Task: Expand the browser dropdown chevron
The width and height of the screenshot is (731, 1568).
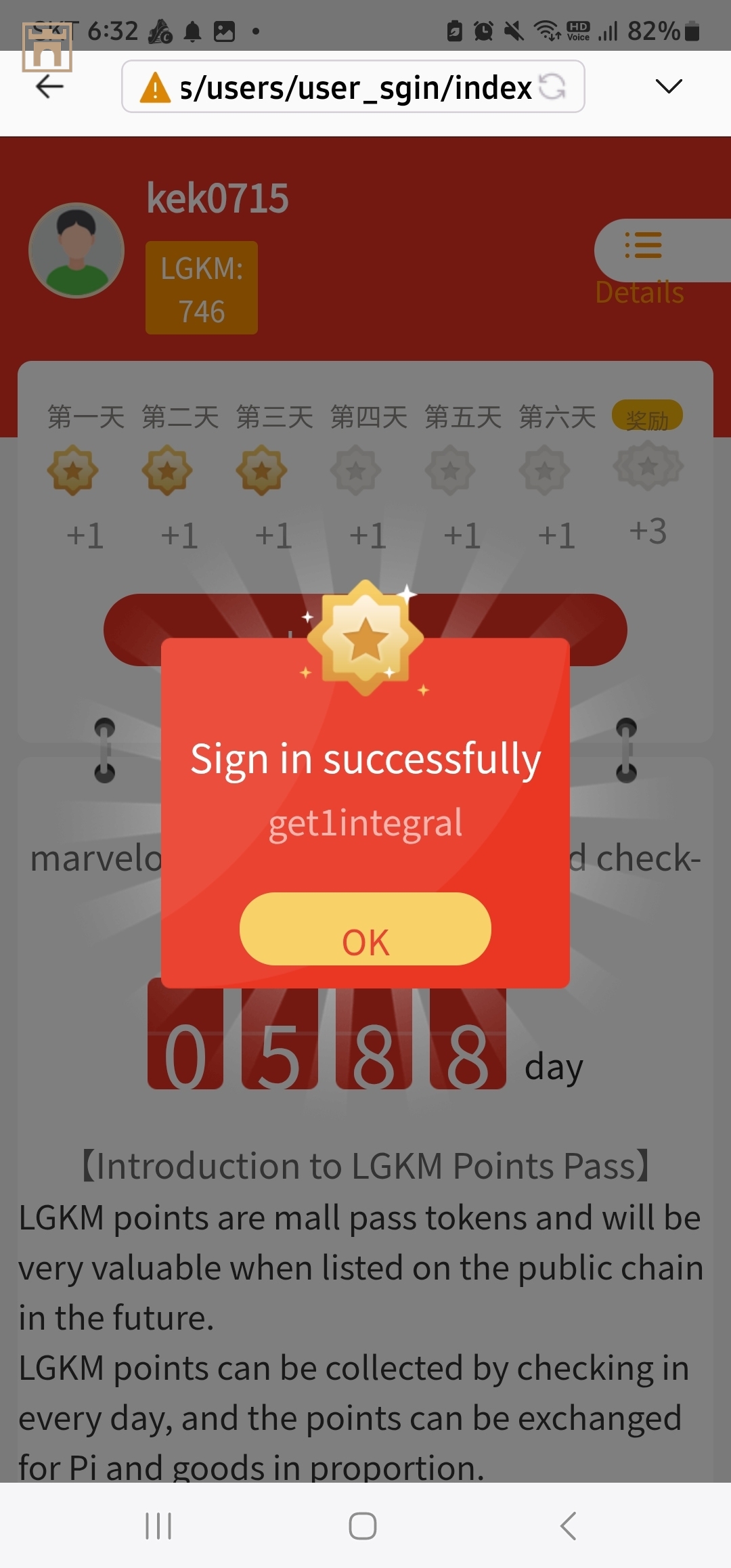Action: point(669,87)
